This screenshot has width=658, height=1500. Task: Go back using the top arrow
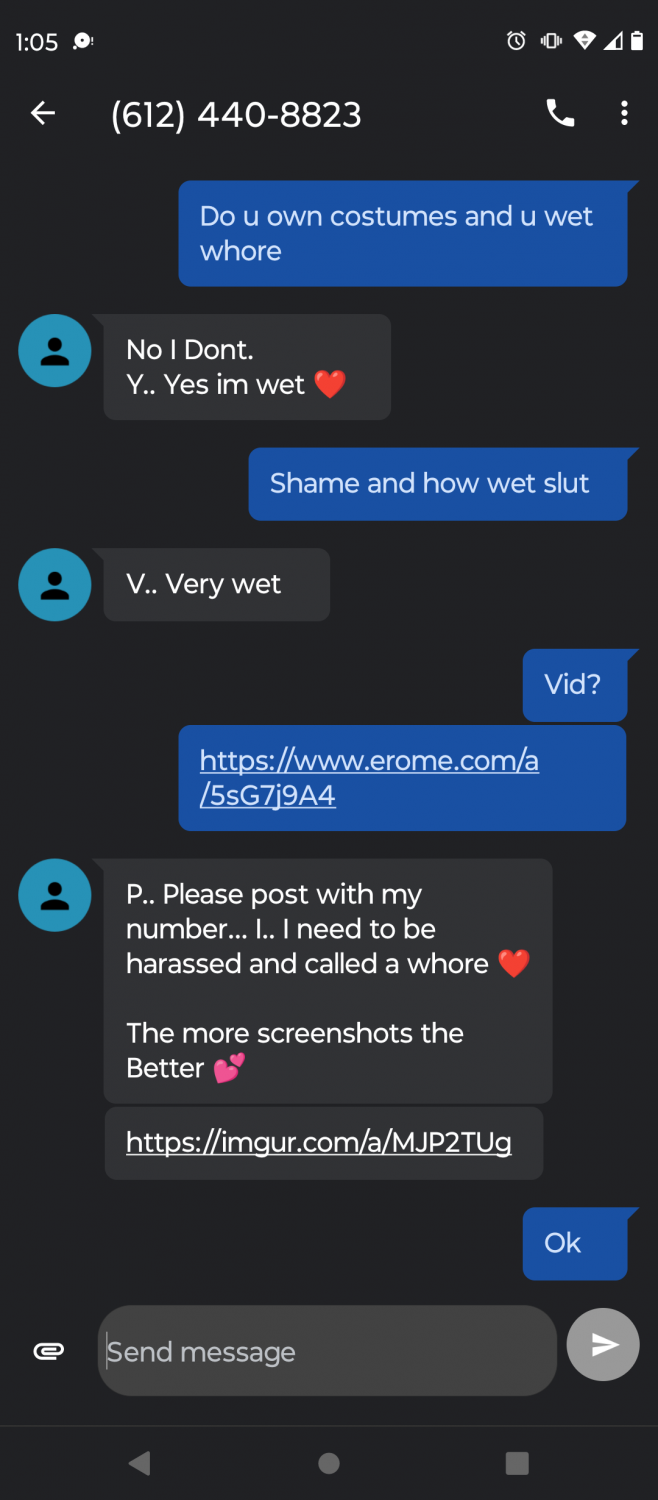tap(43, 114)
